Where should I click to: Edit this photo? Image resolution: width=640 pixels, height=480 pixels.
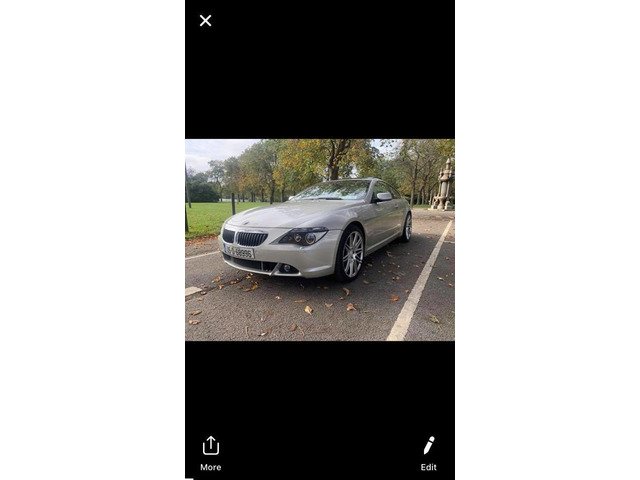pos(428,452)
